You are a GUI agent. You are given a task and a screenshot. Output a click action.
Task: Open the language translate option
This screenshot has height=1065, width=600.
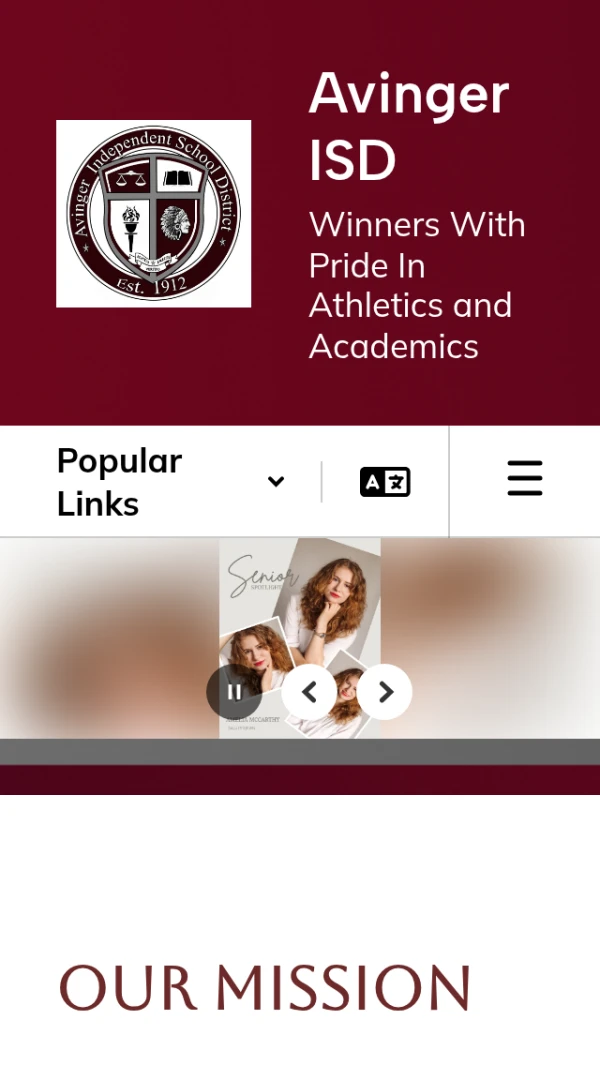(385, 482)
